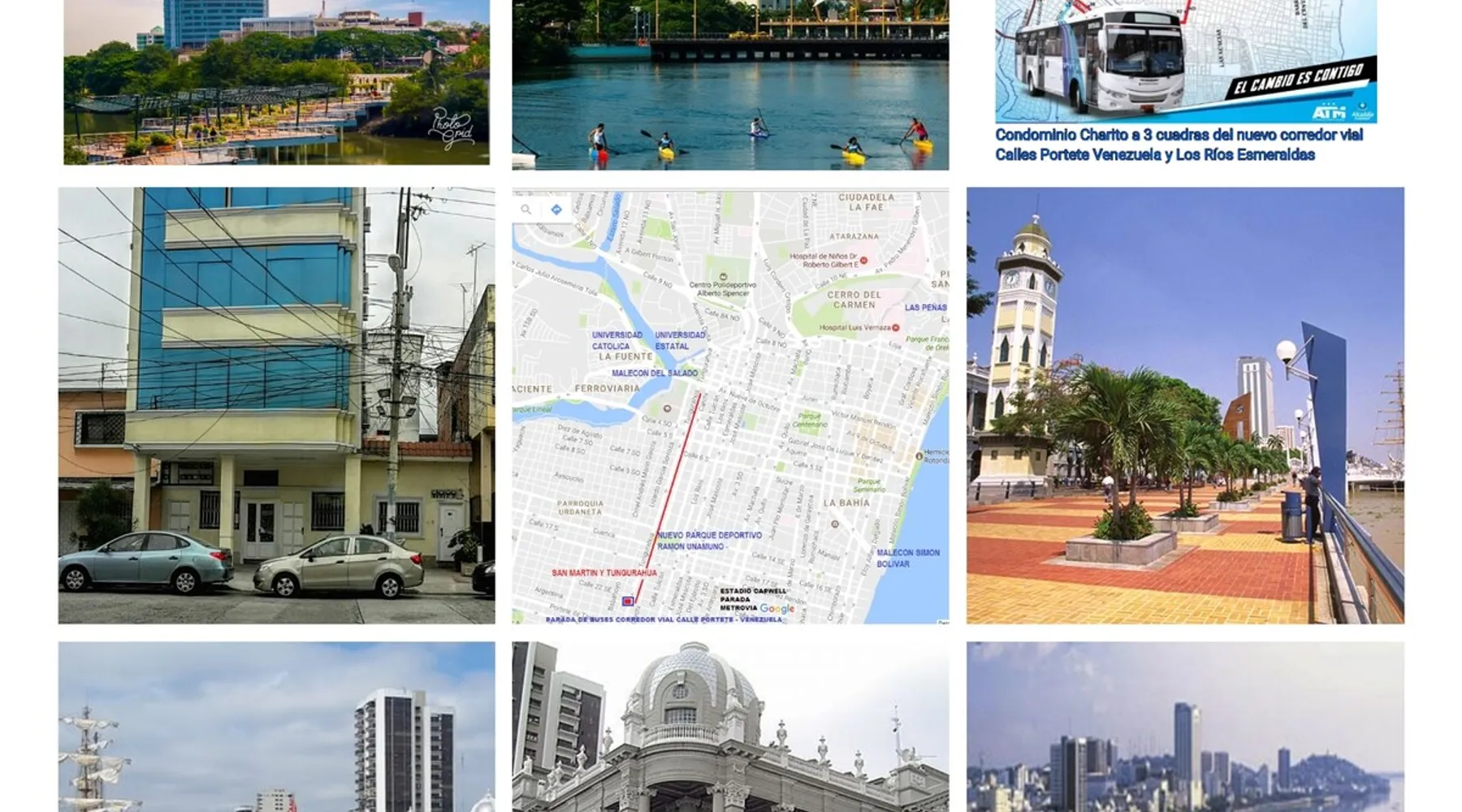The height and width of the screenshot is (812, 1462).
Task: Open the sailing ship and tower photo
Action: click(276, 727)
